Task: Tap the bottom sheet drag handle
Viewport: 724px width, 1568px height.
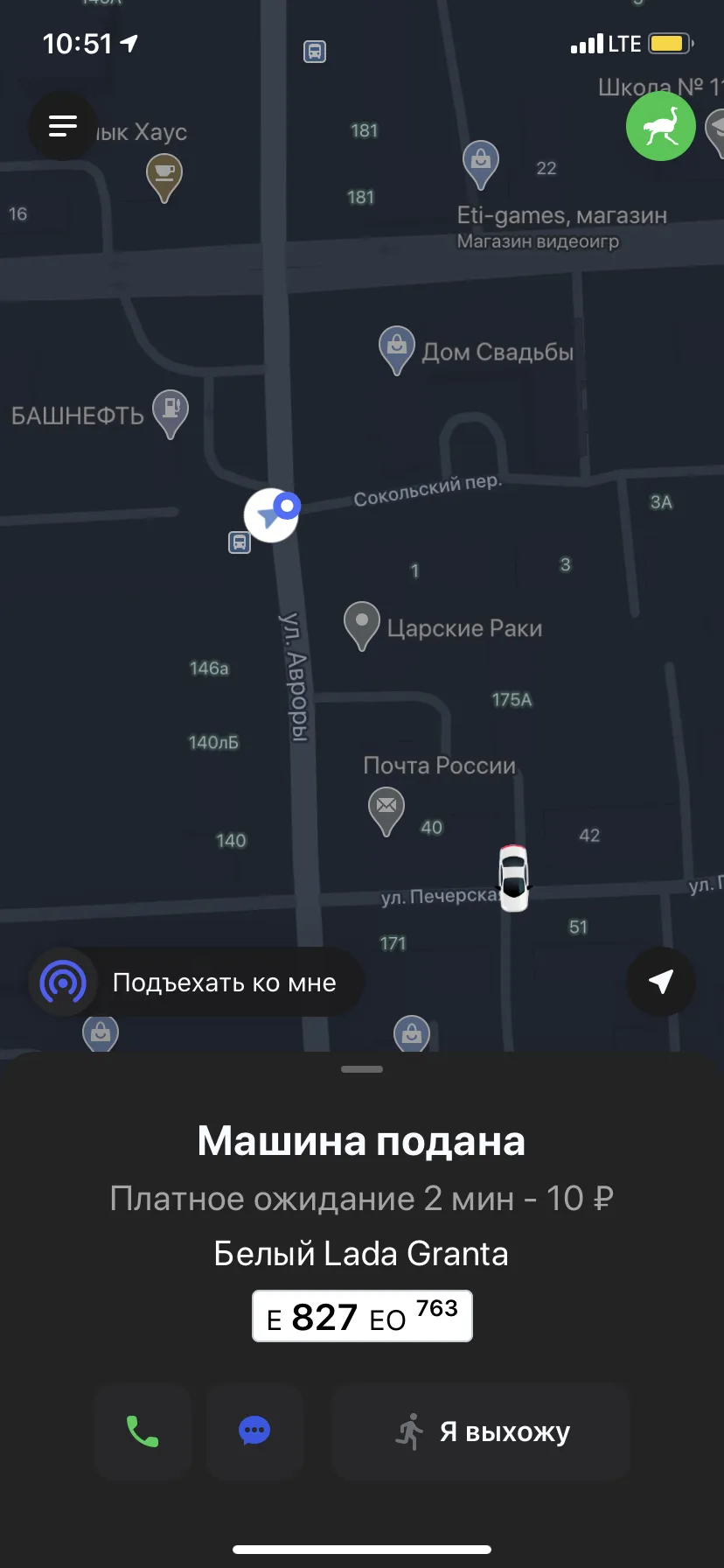Action: 362,1069
